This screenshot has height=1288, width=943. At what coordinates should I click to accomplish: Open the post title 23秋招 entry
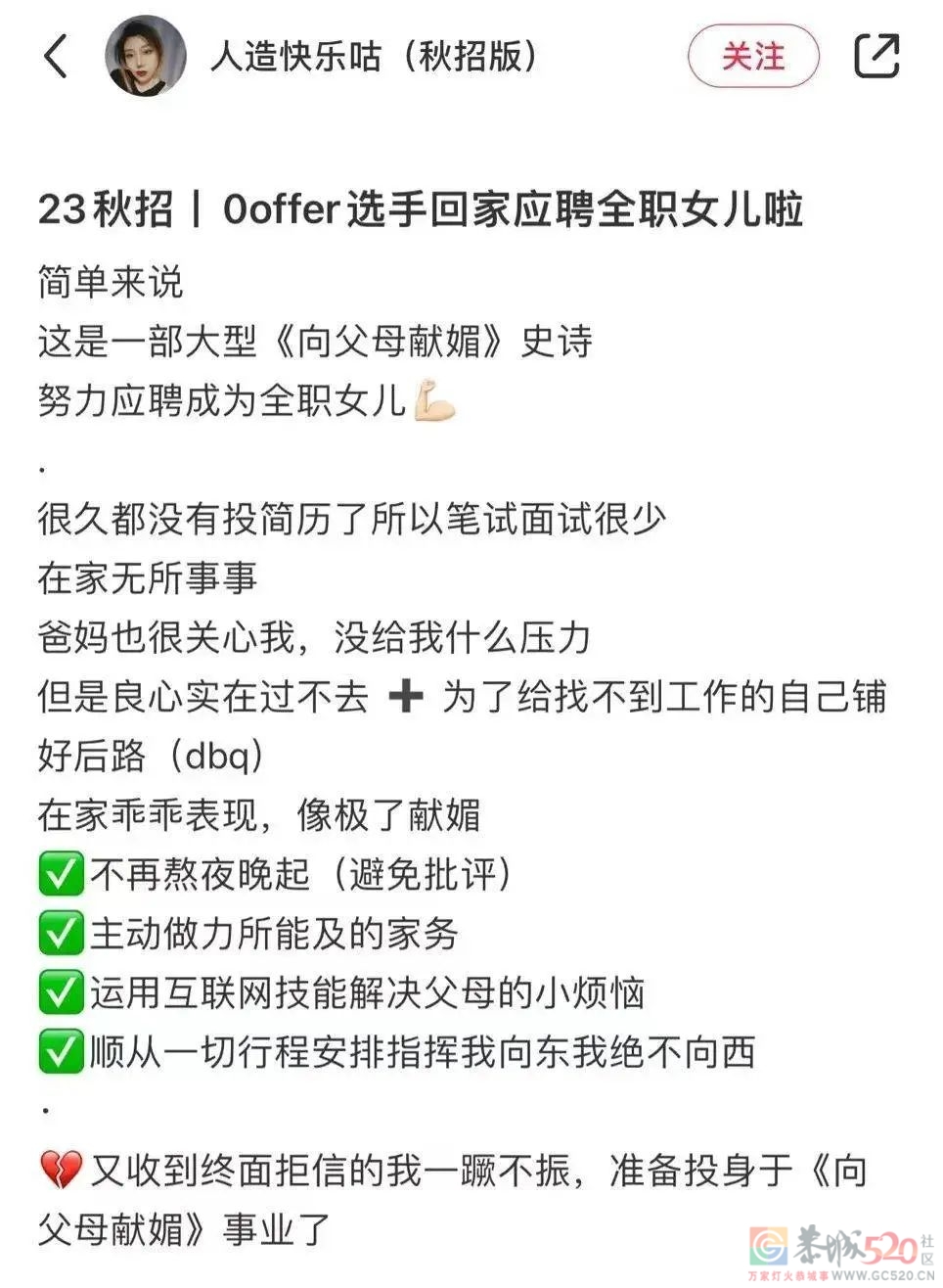(421, 207)
